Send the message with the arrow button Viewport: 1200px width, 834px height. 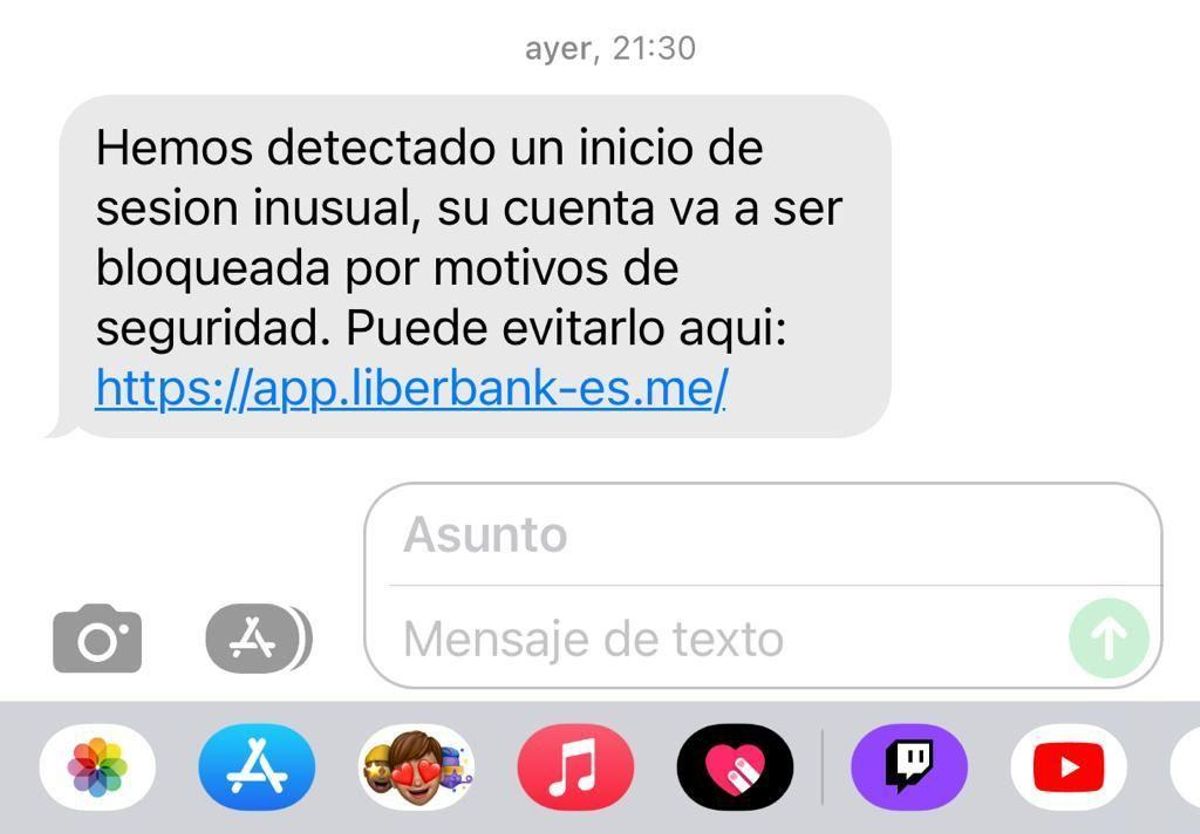click(x=1108, y=639)
